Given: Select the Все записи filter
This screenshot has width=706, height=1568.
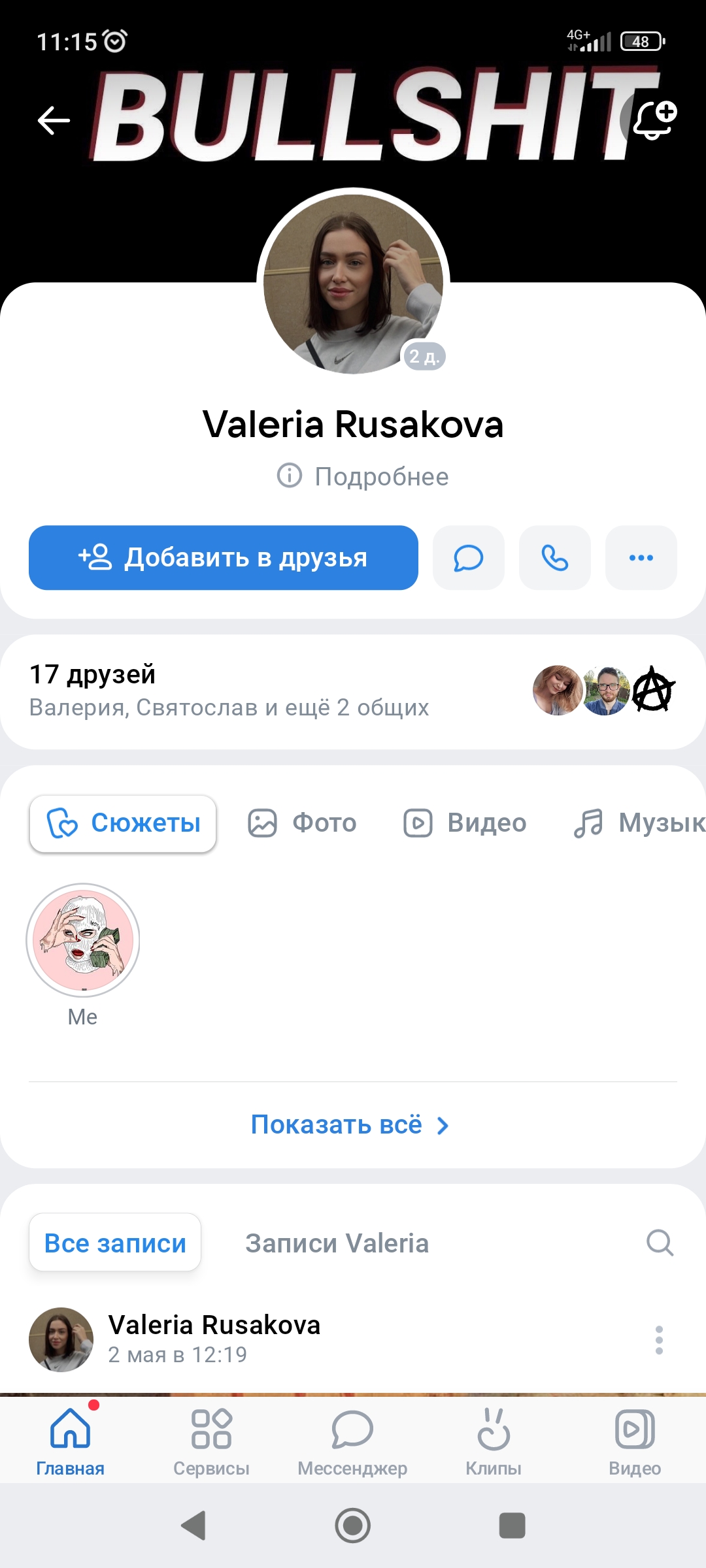Looking at the screenshot, I should 115,1243.
